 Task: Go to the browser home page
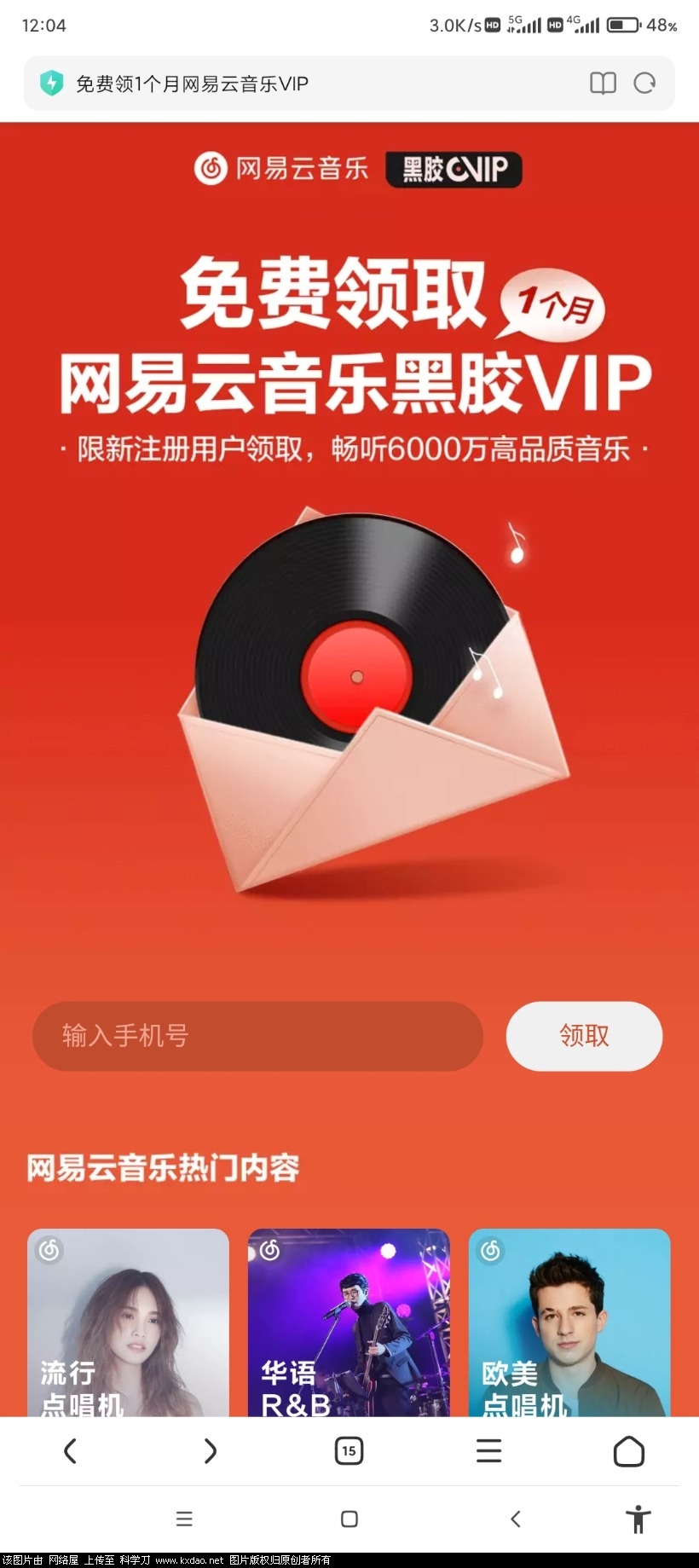pos(628,1450)
